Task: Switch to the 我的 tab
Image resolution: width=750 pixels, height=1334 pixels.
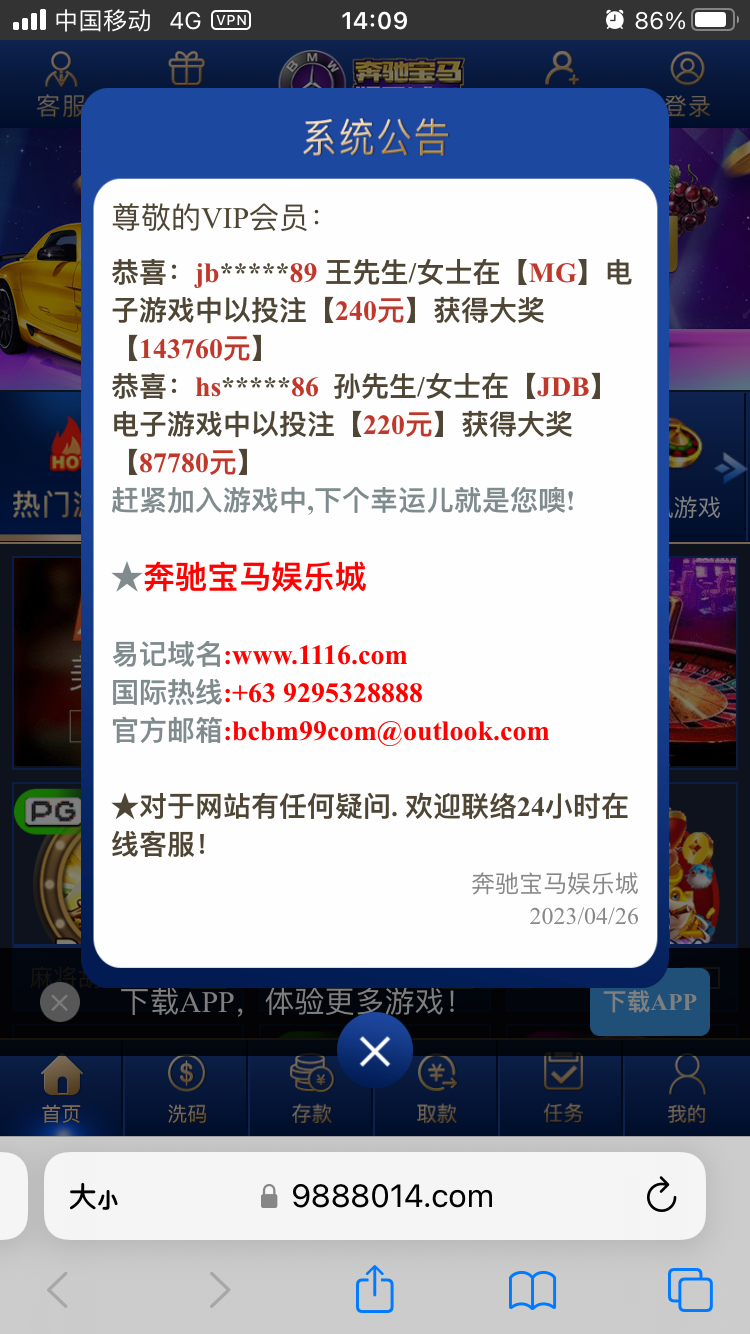Action: [687, 1091]
